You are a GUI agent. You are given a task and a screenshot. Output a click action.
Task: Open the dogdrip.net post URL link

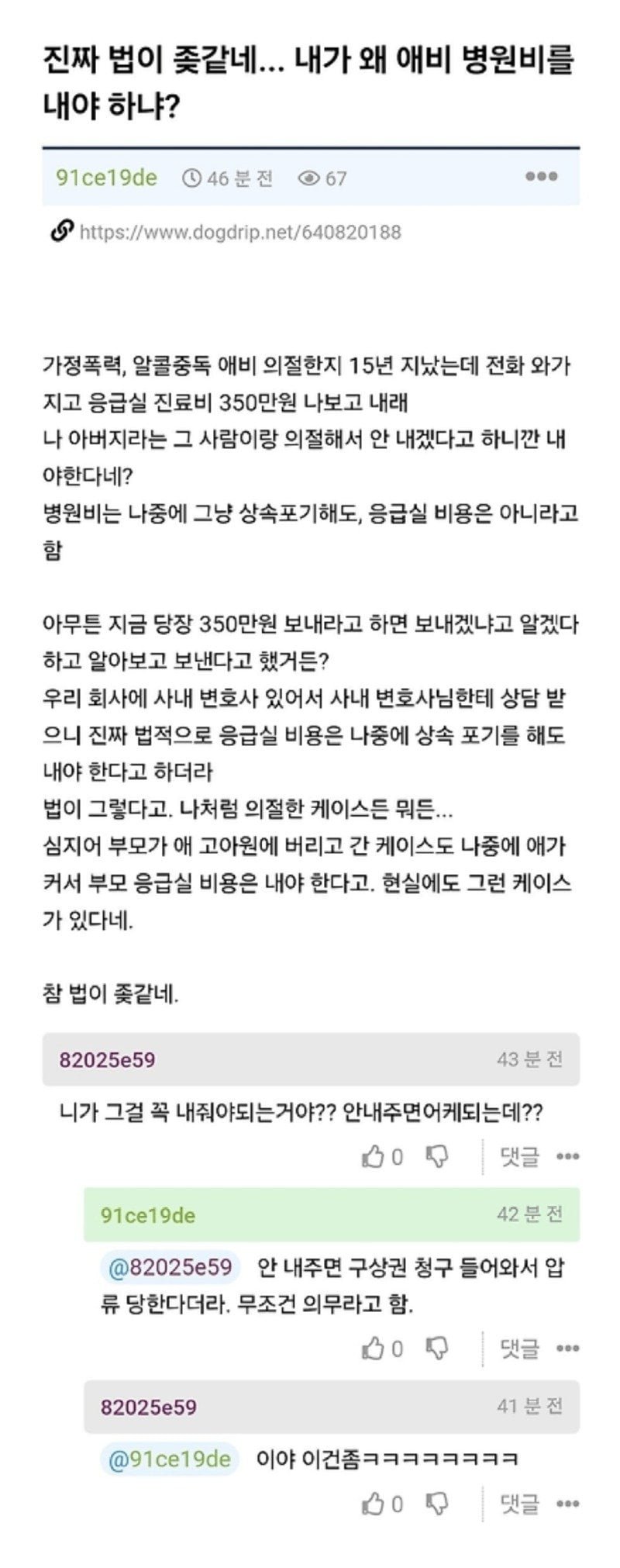tap(239, 232)
